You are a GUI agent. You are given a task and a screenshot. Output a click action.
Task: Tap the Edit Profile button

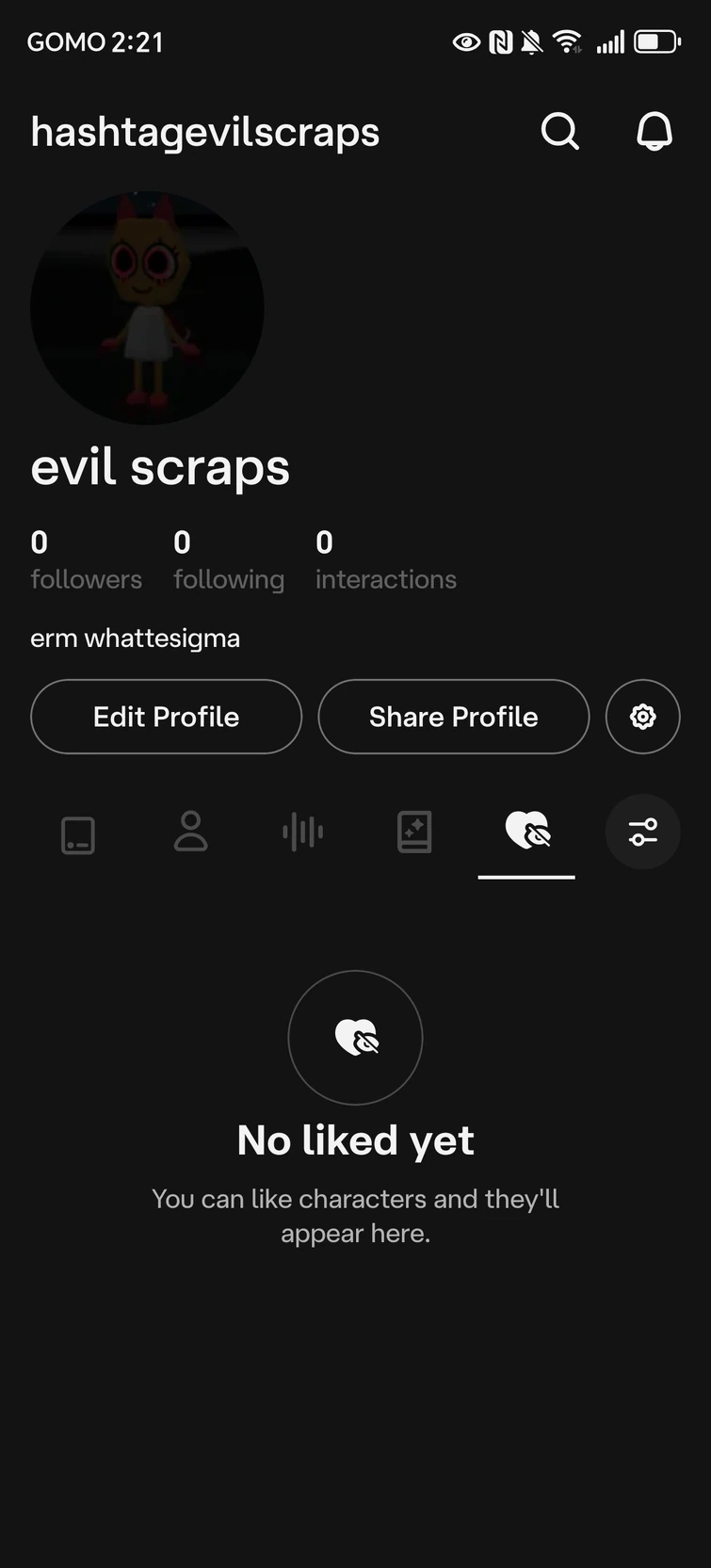(166, 717)
